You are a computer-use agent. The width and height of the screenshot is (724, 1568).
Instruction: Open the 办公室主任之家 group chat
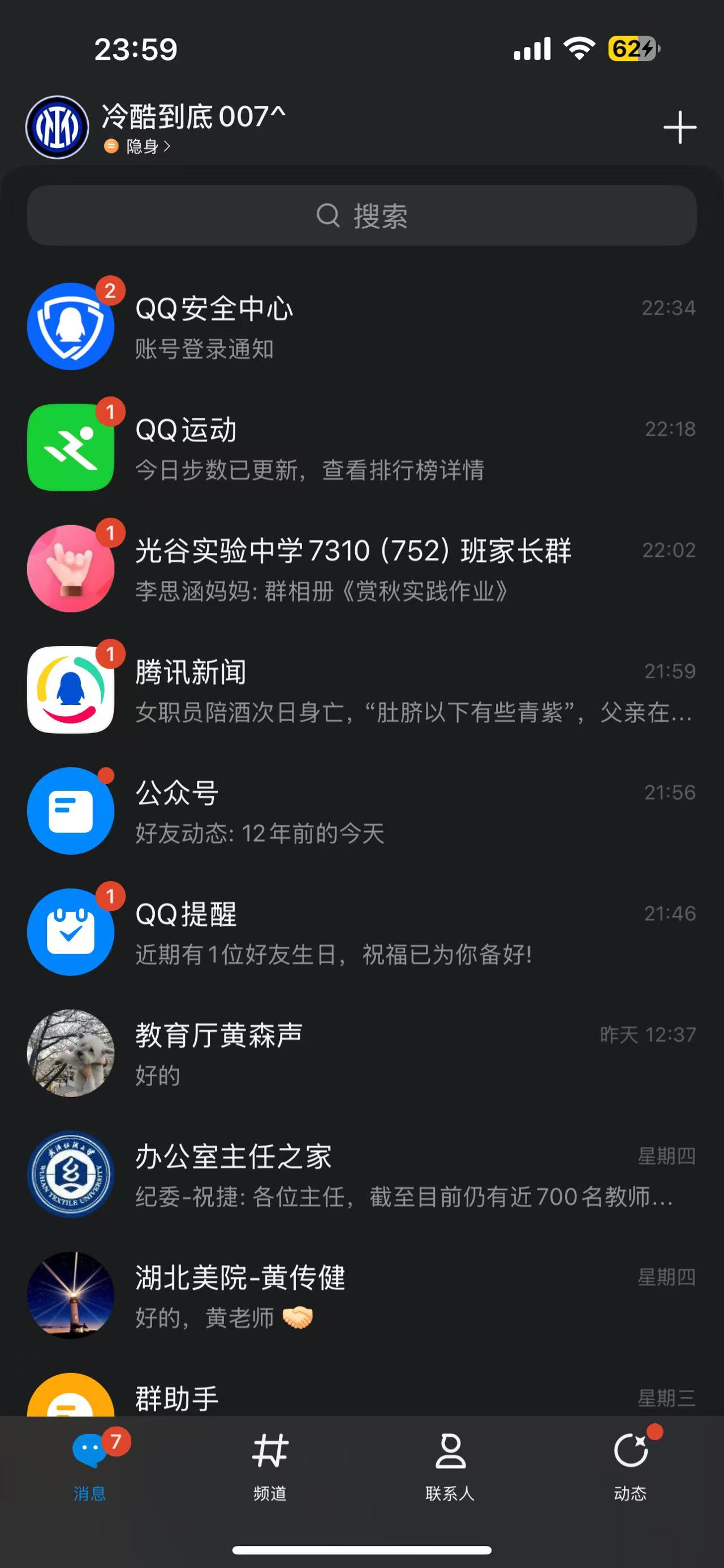pos(361,1175)
